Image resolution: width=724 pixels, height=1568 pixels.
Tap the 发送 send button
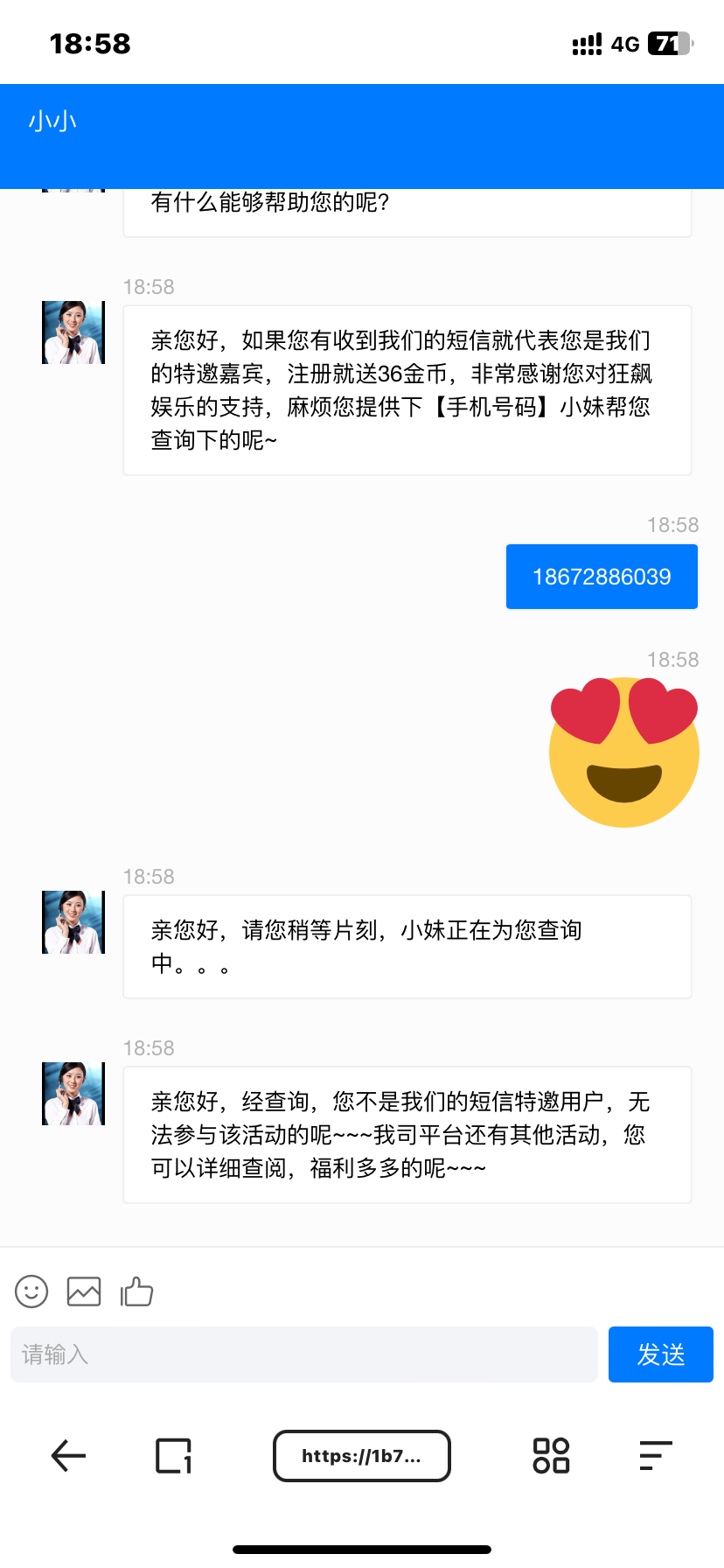(660, 1354)
